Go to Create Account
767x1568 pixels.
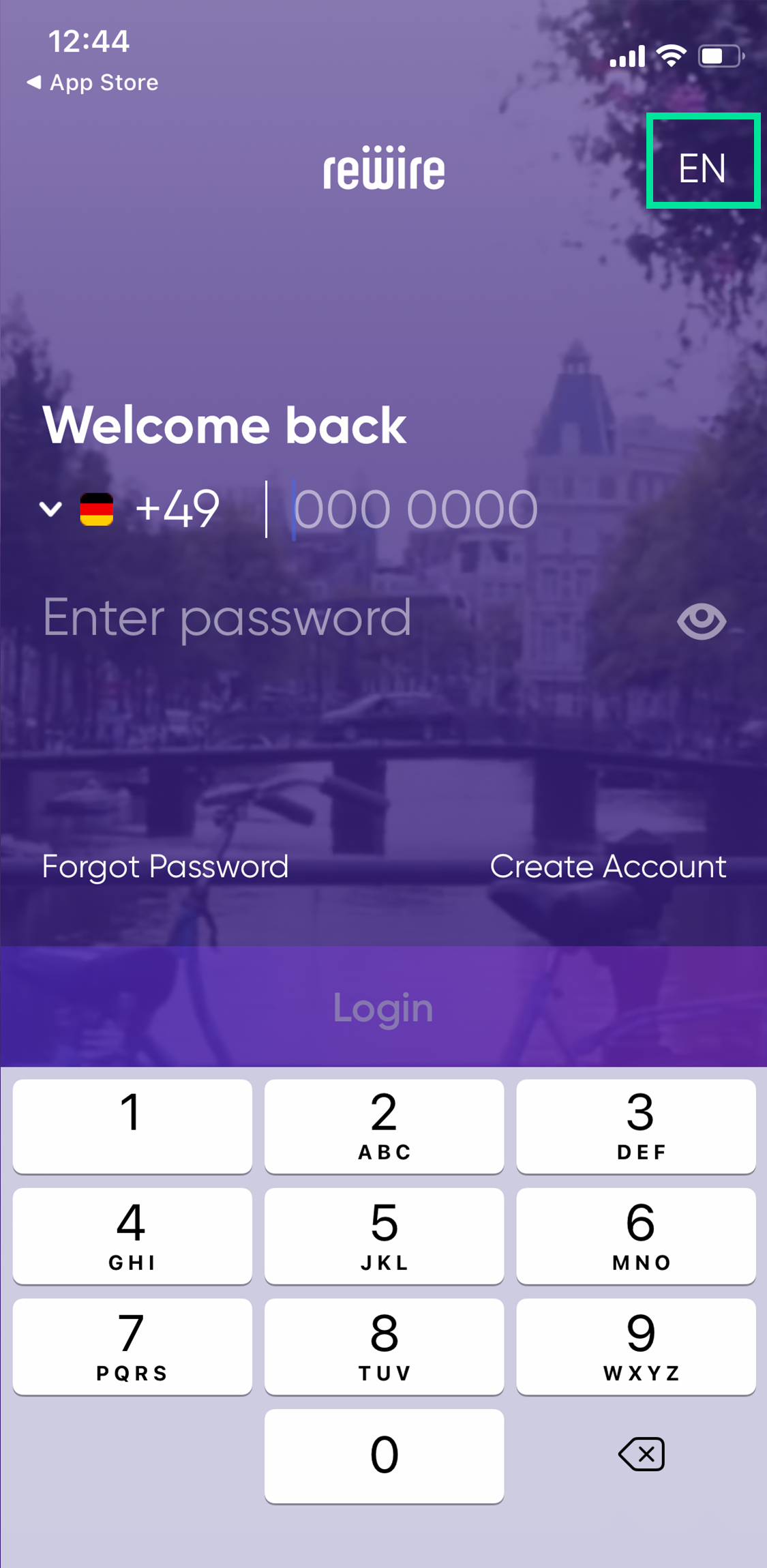tap(607, 867)
